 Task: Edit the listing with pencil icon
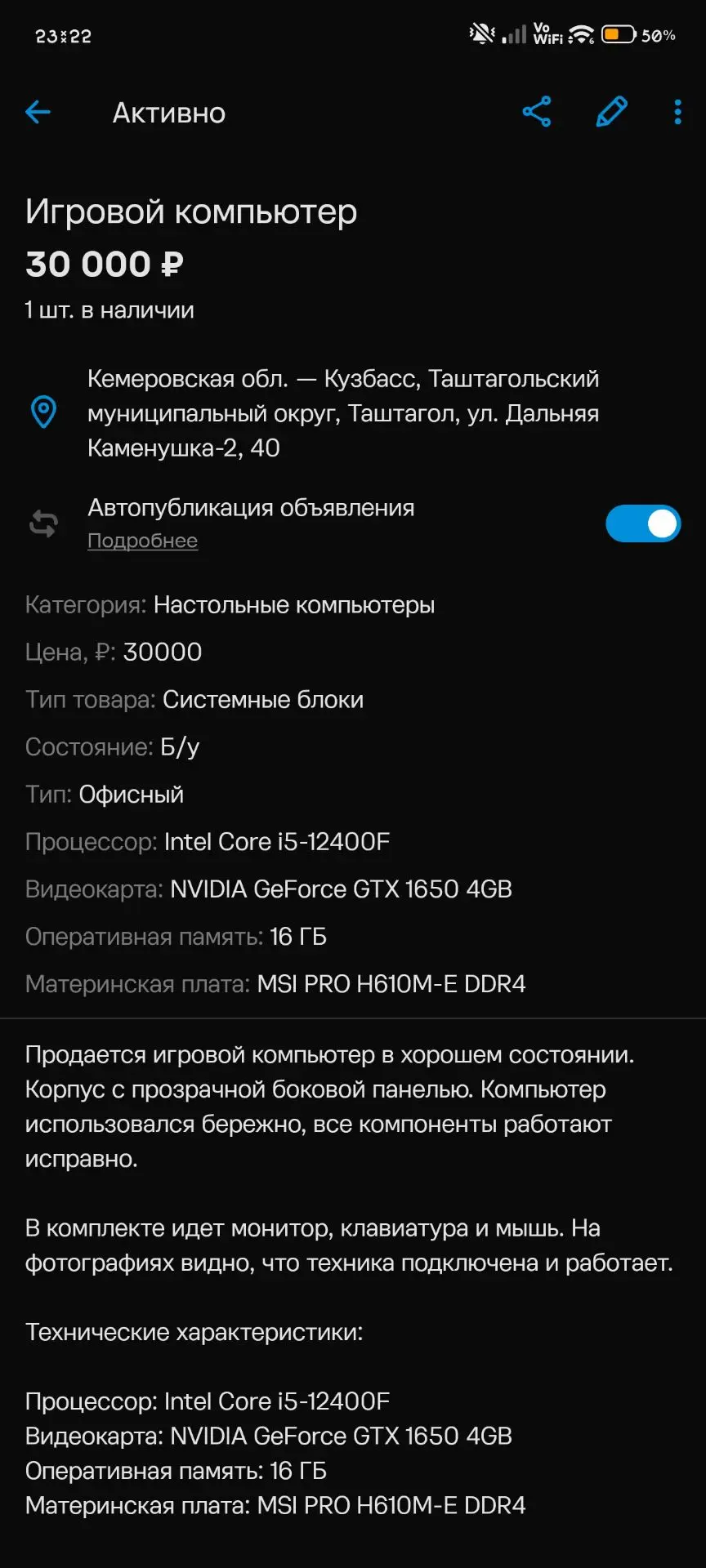tap(611, 112)
